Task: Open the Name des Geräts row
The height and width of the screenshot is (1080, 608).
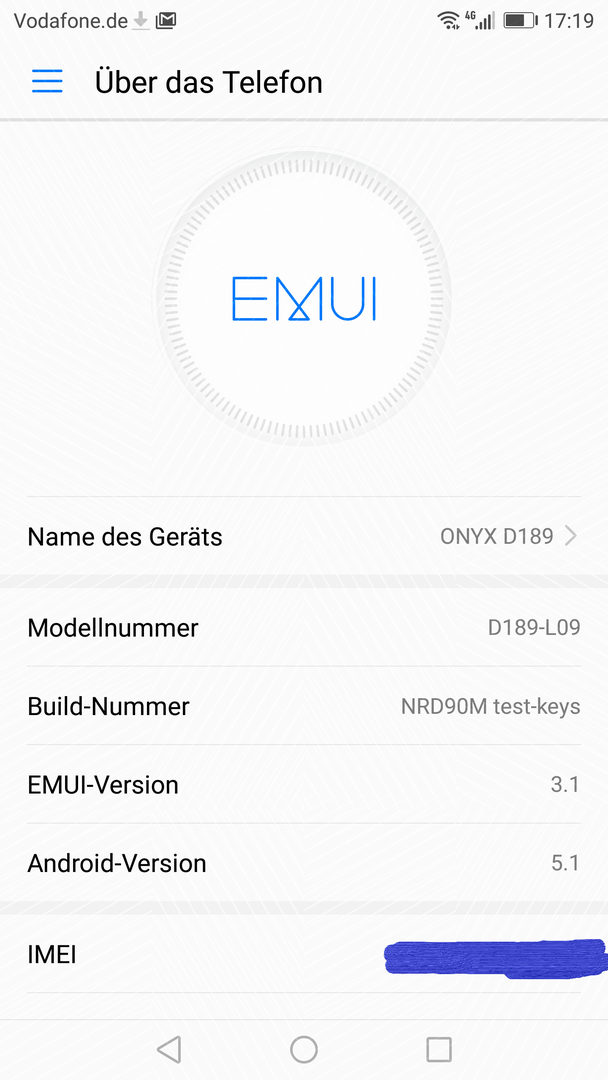Action: (304, 537)
